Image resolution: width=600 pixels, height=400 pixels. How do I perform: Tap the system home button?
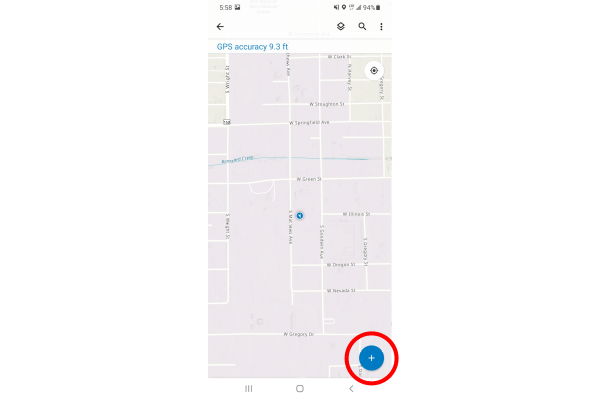click(300, 388)
